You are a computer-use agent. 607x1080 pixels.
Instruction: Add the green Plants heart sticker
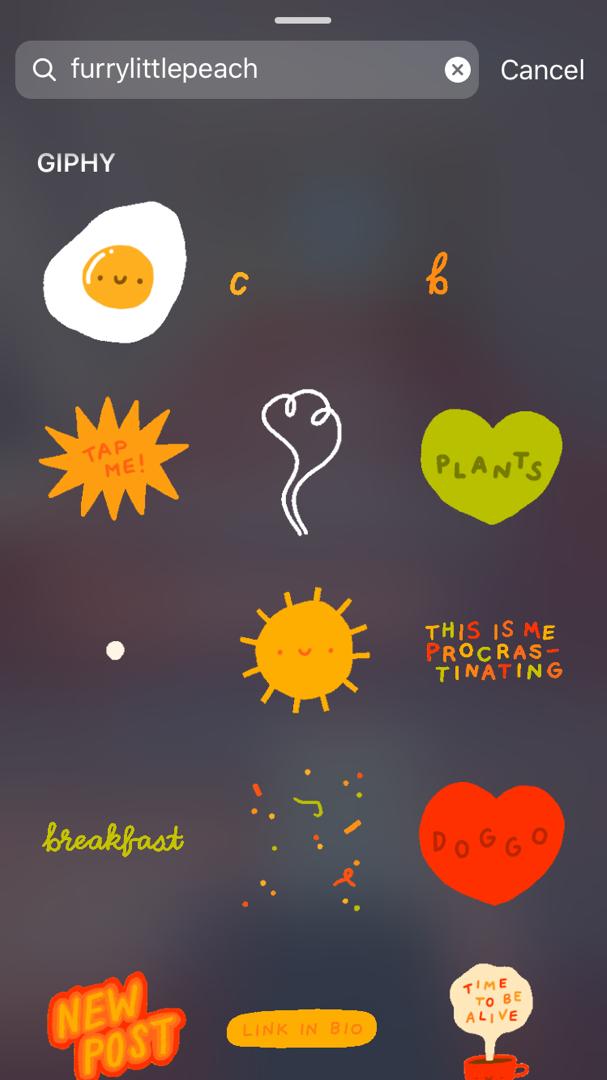[490, 464]
